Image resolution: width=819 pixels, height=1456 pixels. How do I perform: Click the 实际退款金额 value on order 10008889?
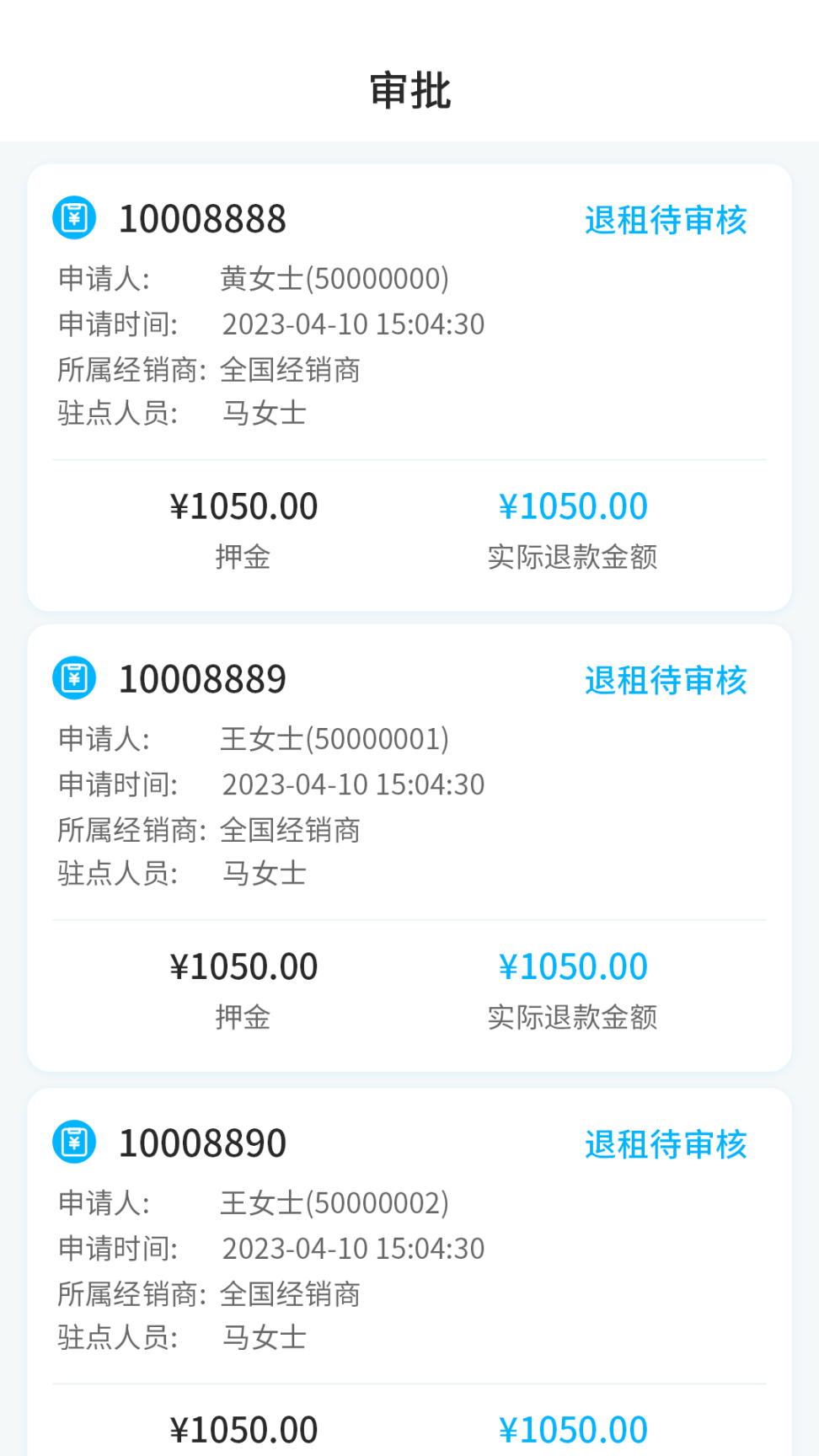point(574,966)
